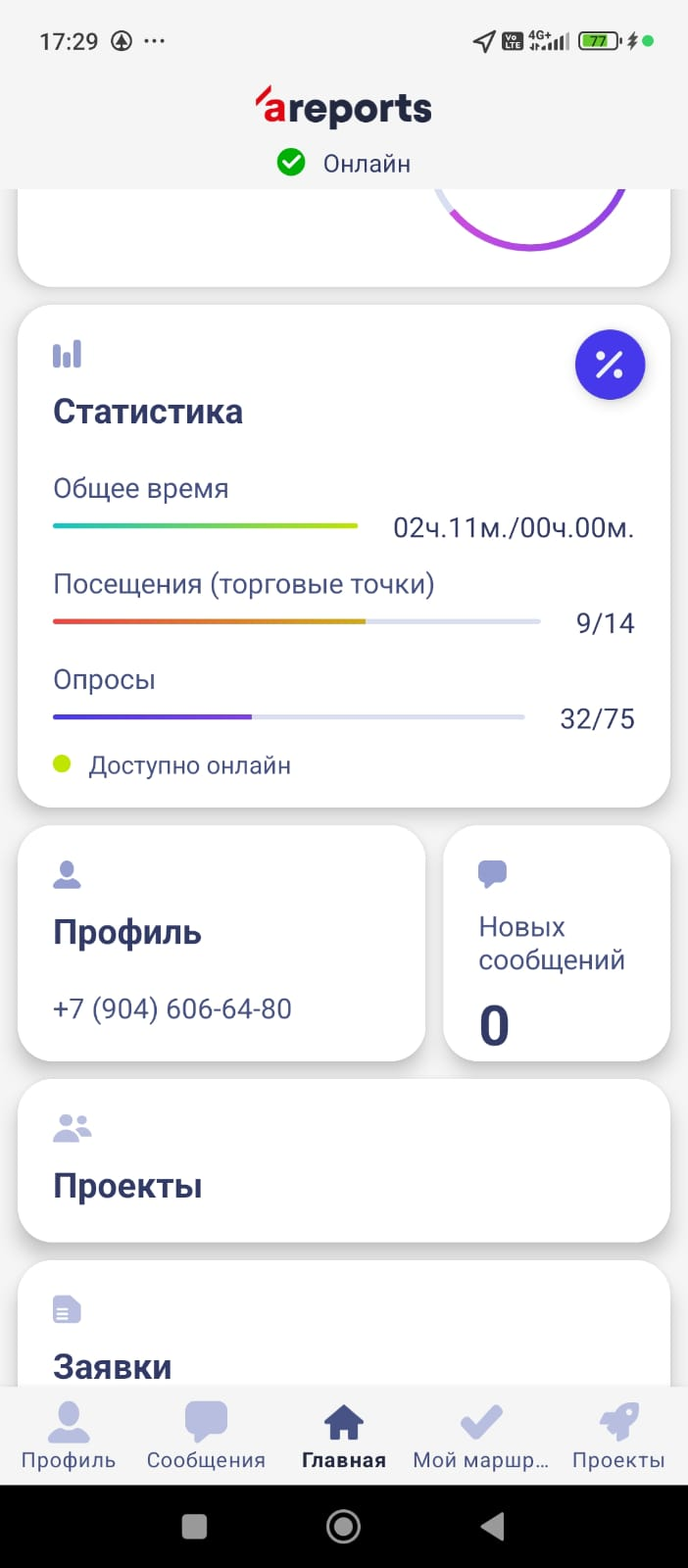Open the Новых сообщений card

pyautogui.click(x=557, y=943)
